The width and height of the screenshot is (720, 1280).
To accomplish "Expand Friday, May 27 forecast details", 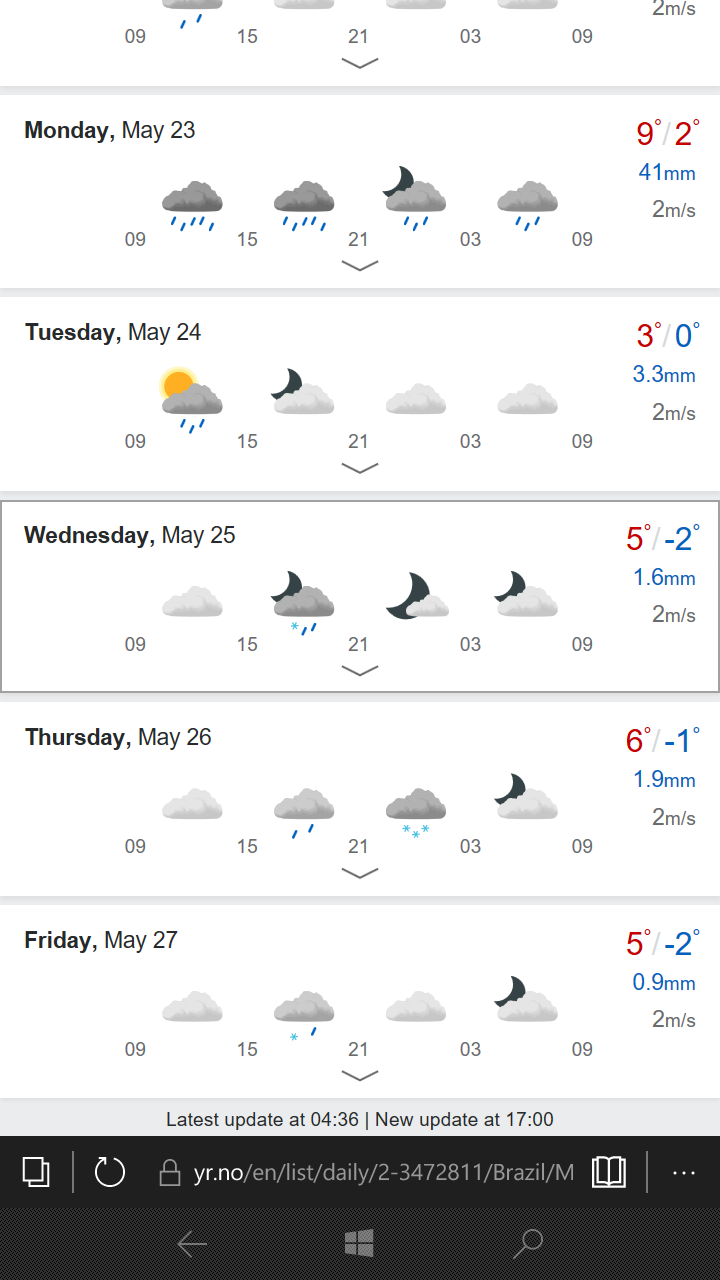I will (359, 1076).
